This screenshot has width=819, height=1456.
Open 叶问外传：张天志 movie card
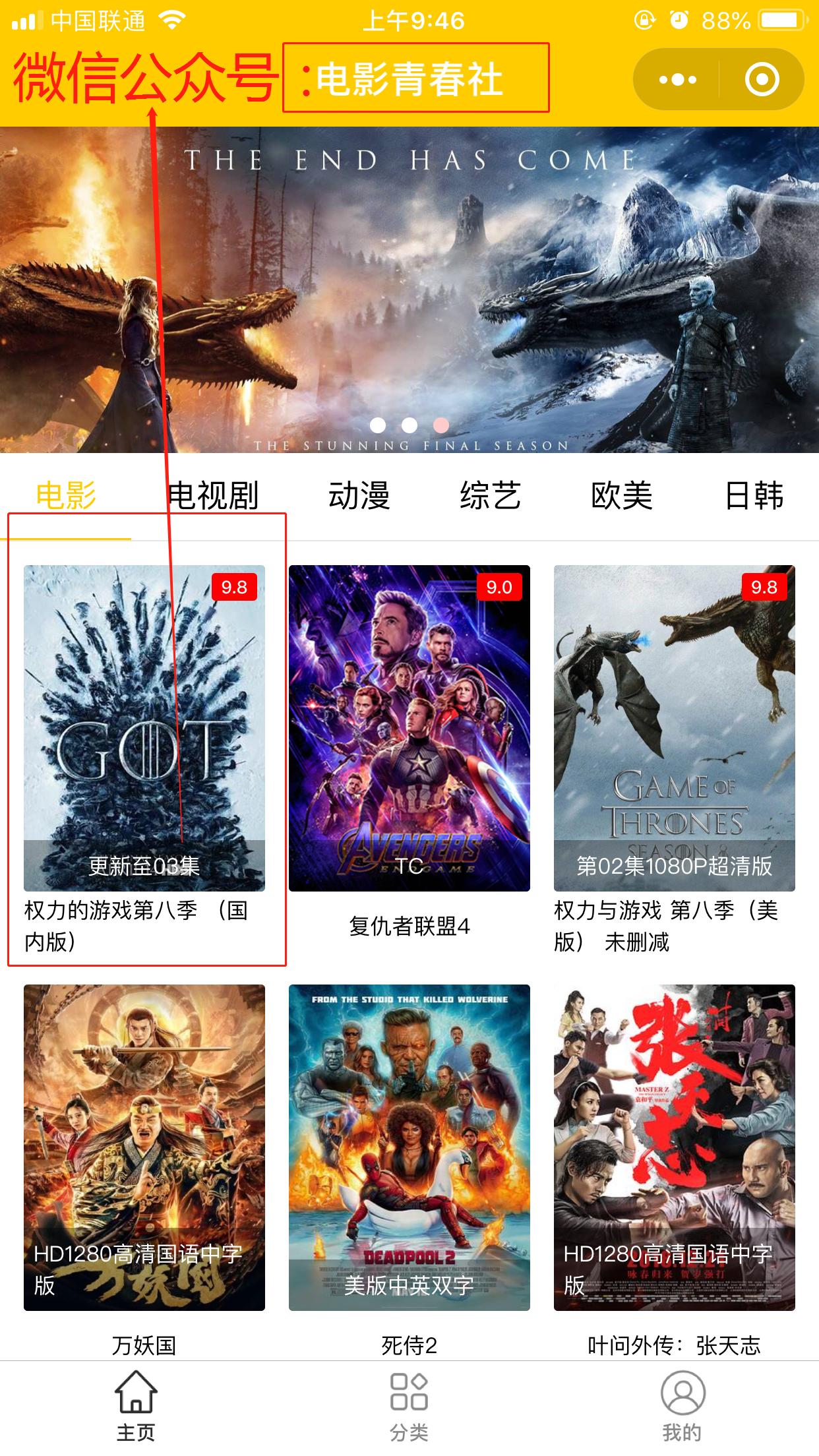(674, 1147)
